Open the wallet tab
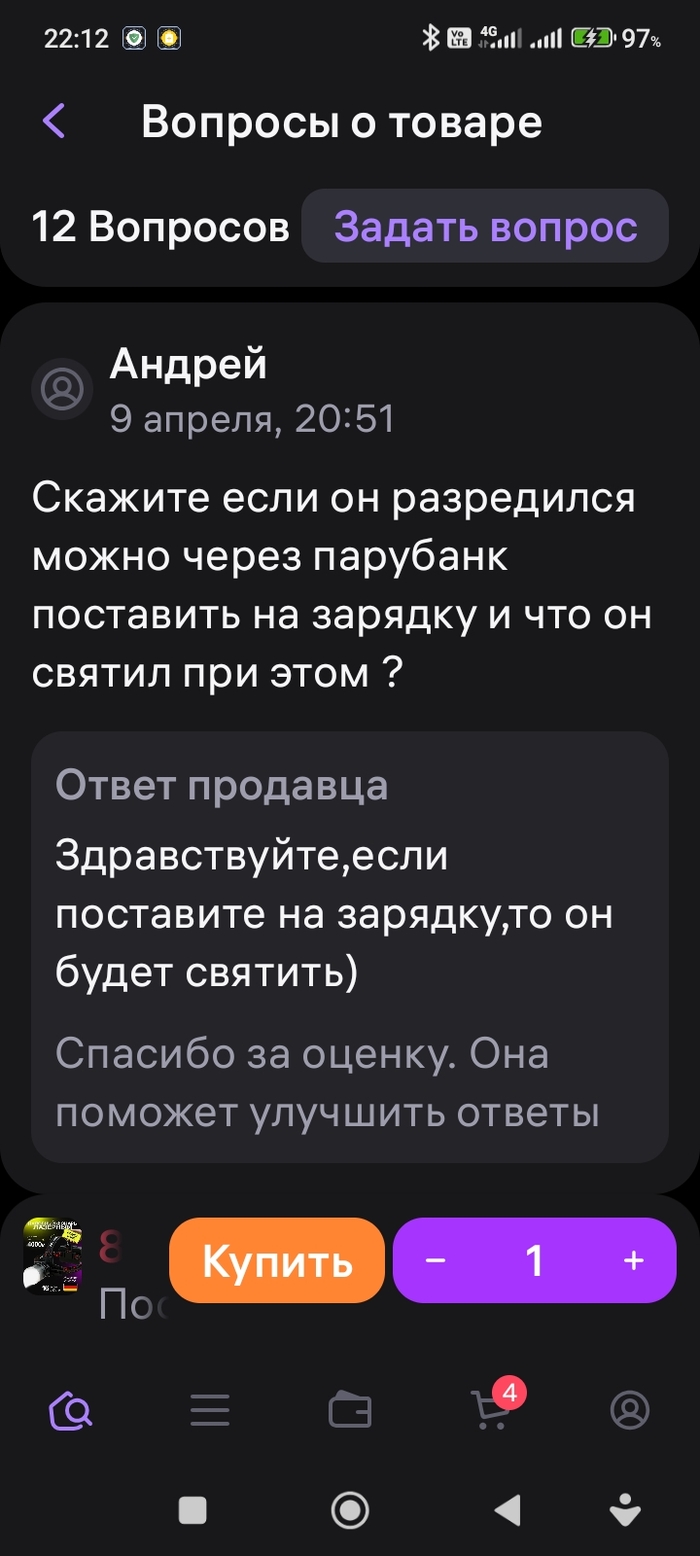The height and width of the screenshot is (1556, 700). pyautogui.click(x=350, y=1411)
